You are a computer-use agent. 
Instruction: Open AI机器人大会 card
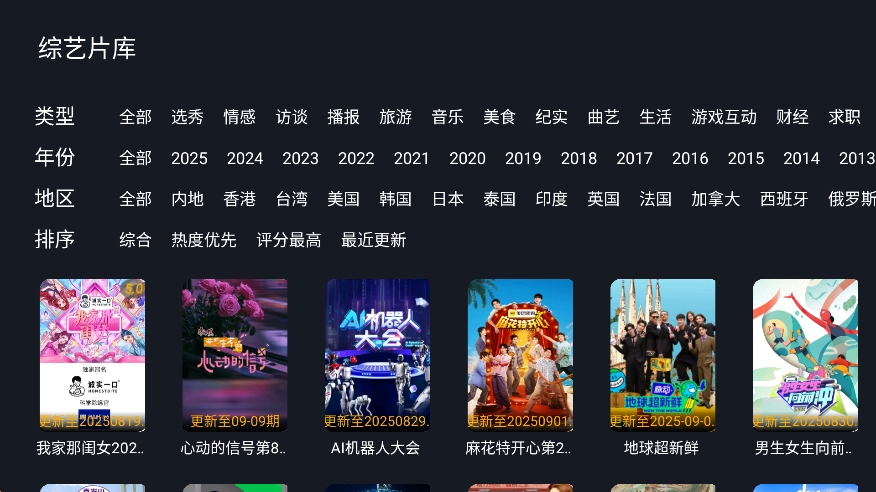coord(377,355)
